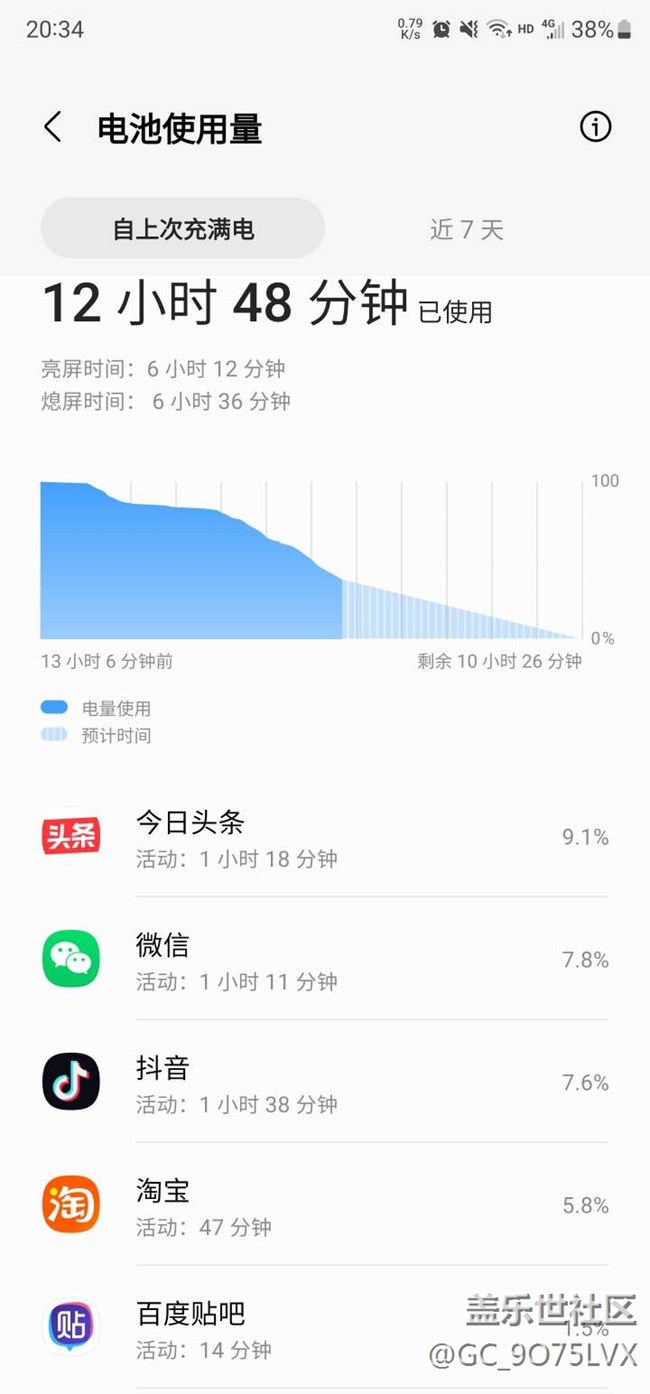Viewport: 650px width, 1394px height.
Task: Select the 自上次充满电 tab
Action: coord(183,229)
